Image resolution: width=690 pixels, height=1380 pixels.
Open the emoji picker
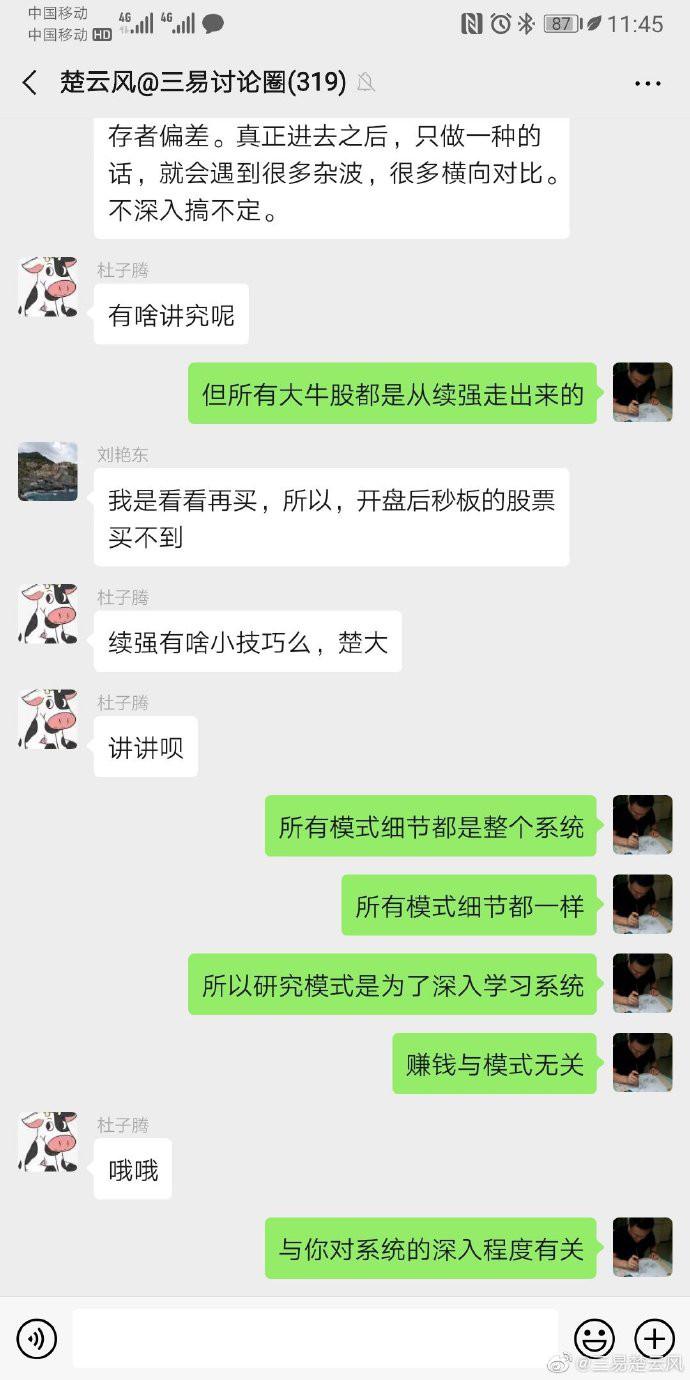[x=594, y=1338]
